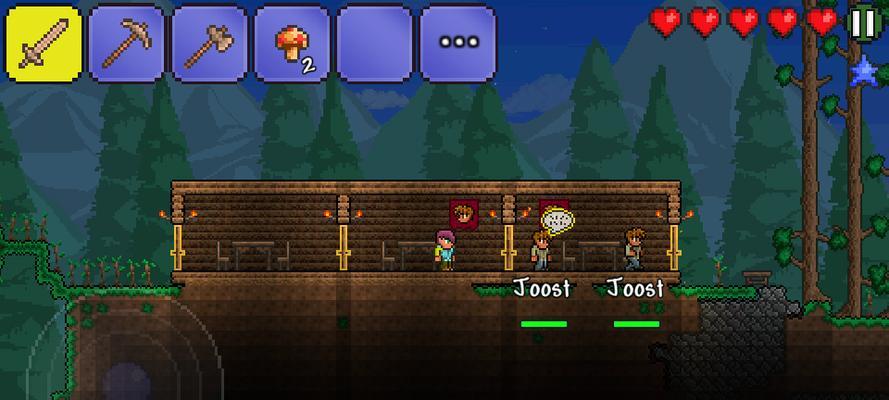Screen dimensions: 889x400
Task: Select the sword in the hotbar
Action: [44, 43]
